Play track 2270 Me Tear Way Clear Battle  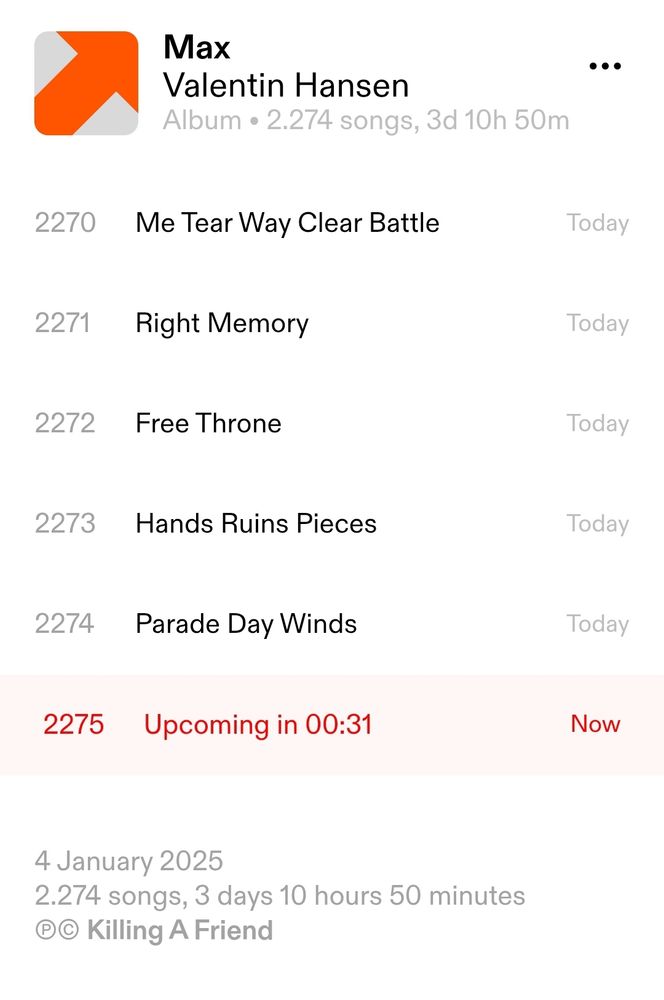click(x=287, y=223)
